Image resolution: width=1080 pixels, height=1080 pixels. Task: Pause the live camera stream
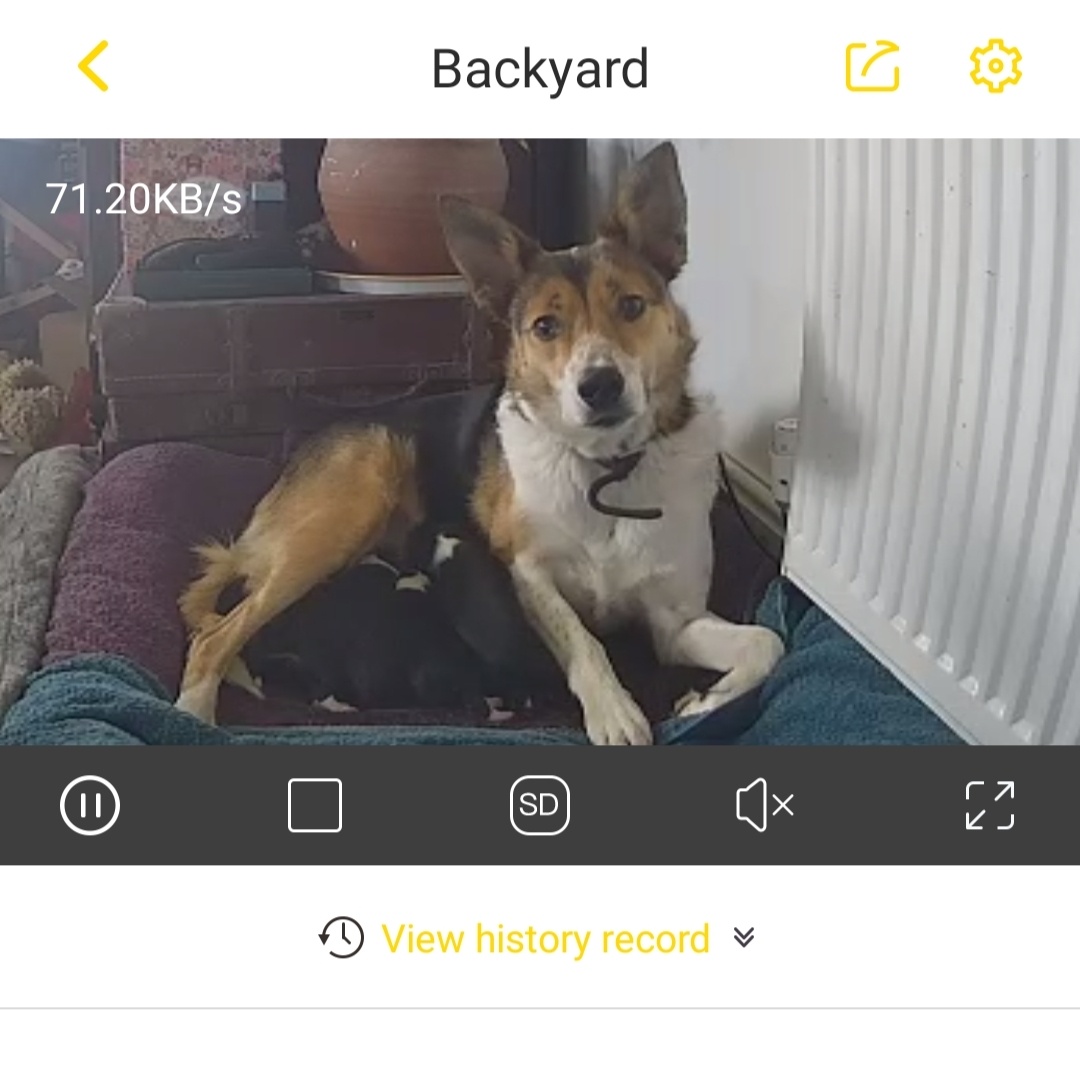pyautogui.click(x=90, y=805)
